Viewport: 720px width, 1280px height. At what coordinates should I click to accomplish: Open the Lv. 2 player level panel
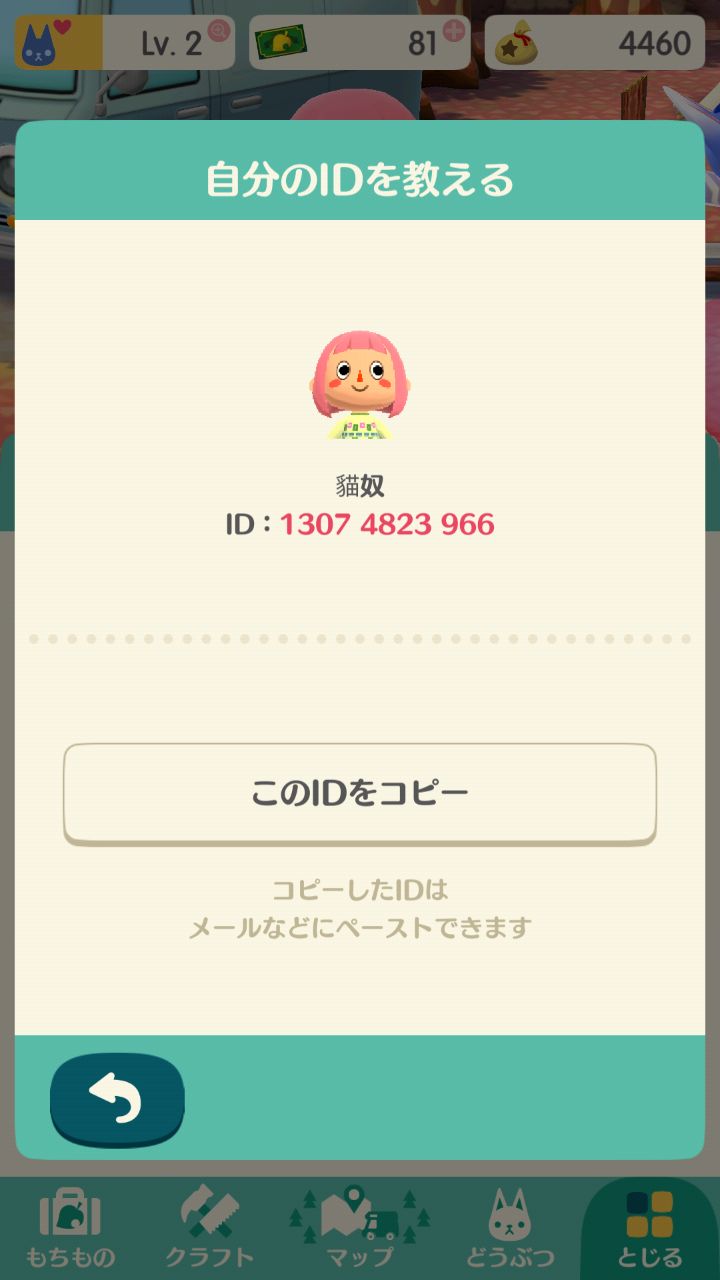click(x=125, y=42)
